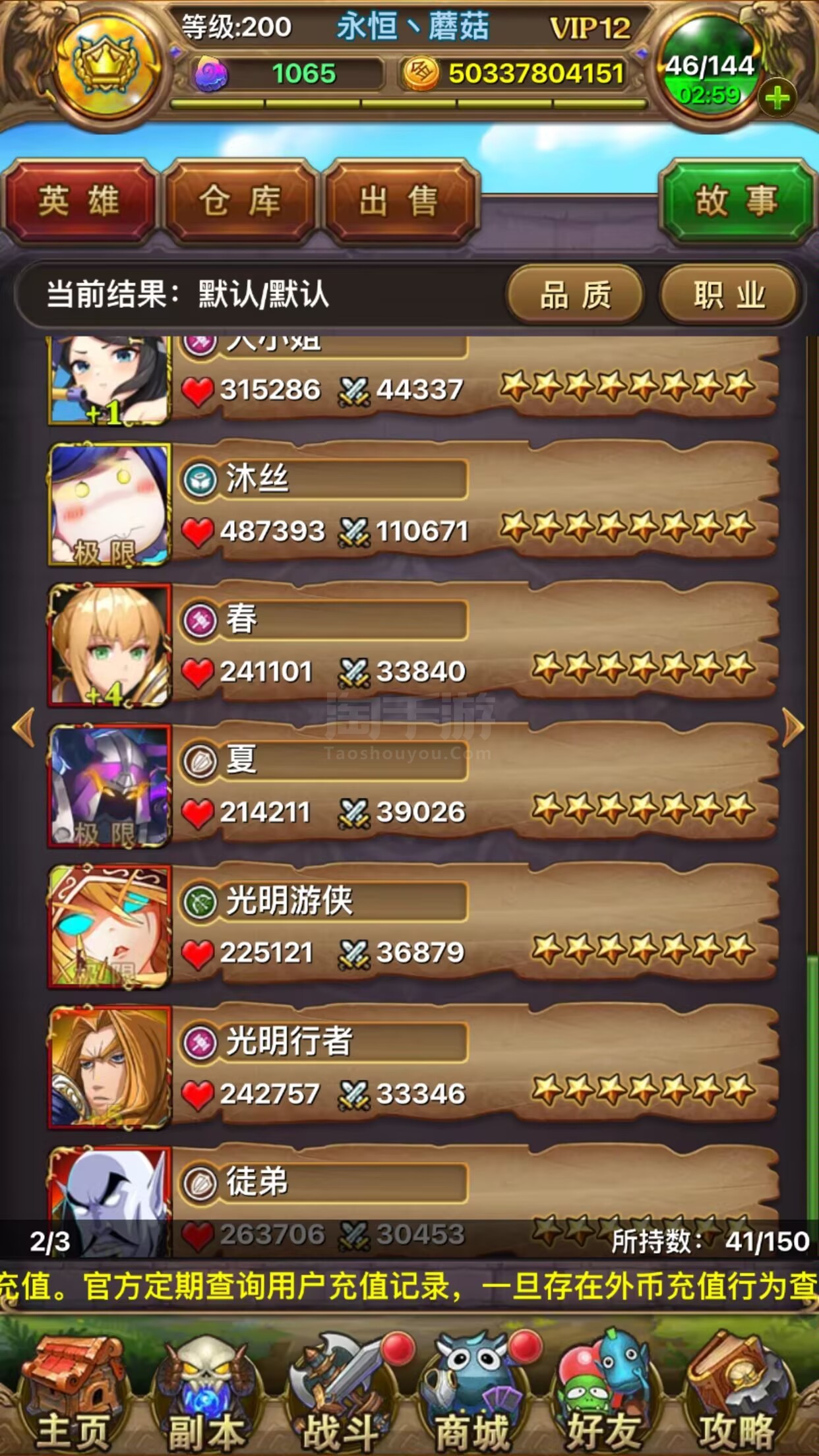Open 副本 in bottom navigation
This screenshot has height=1456, width=819.
(206, 1391)
